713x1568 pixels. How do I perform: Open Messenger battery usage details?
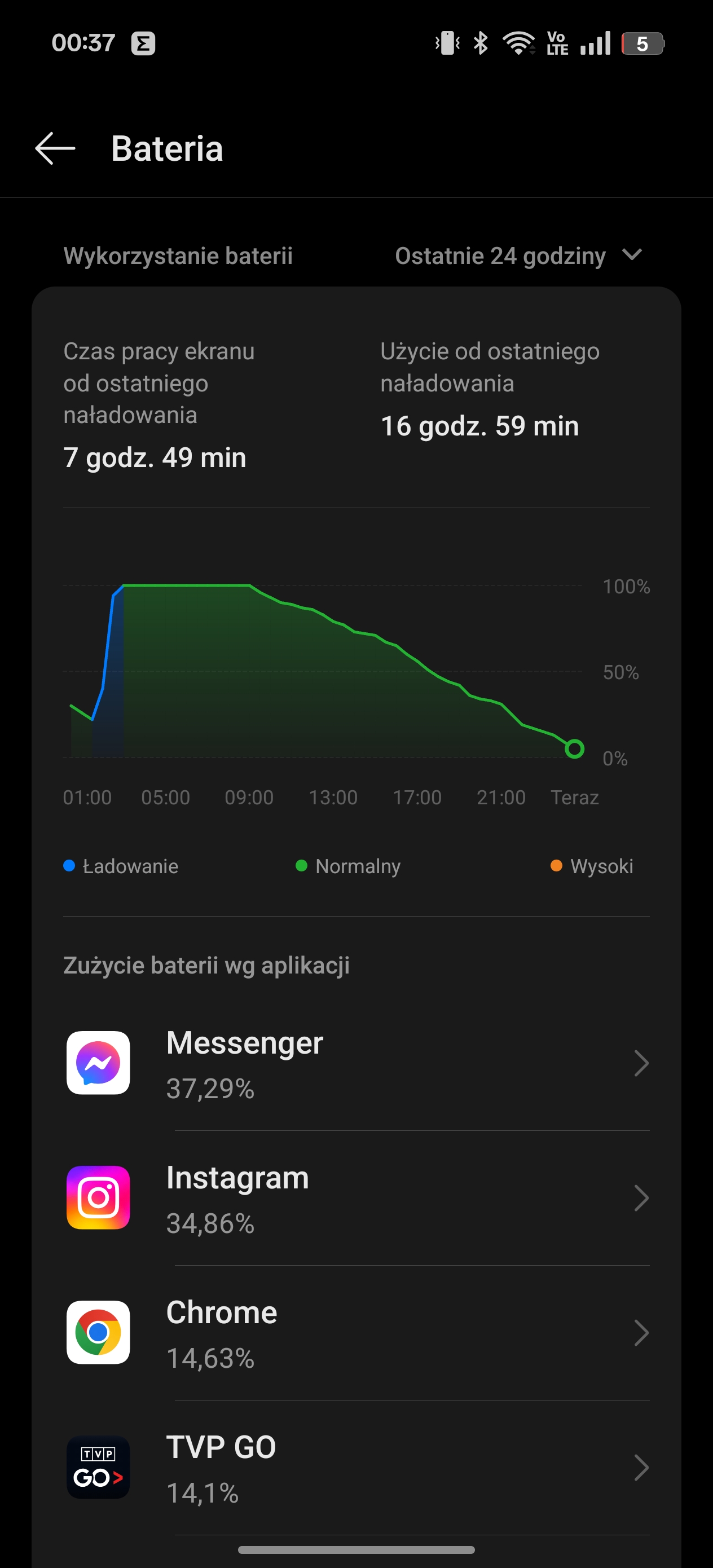pyautogui.click(x=357, y=1063)
